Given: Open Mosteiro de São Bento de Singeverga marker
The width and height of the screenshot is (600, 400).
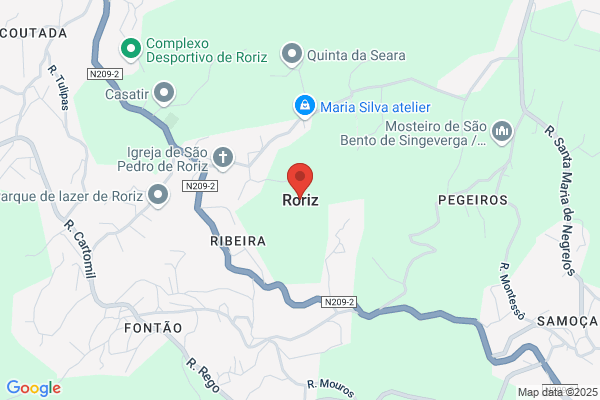Looking at the screenshot, I should click(502, 132).
